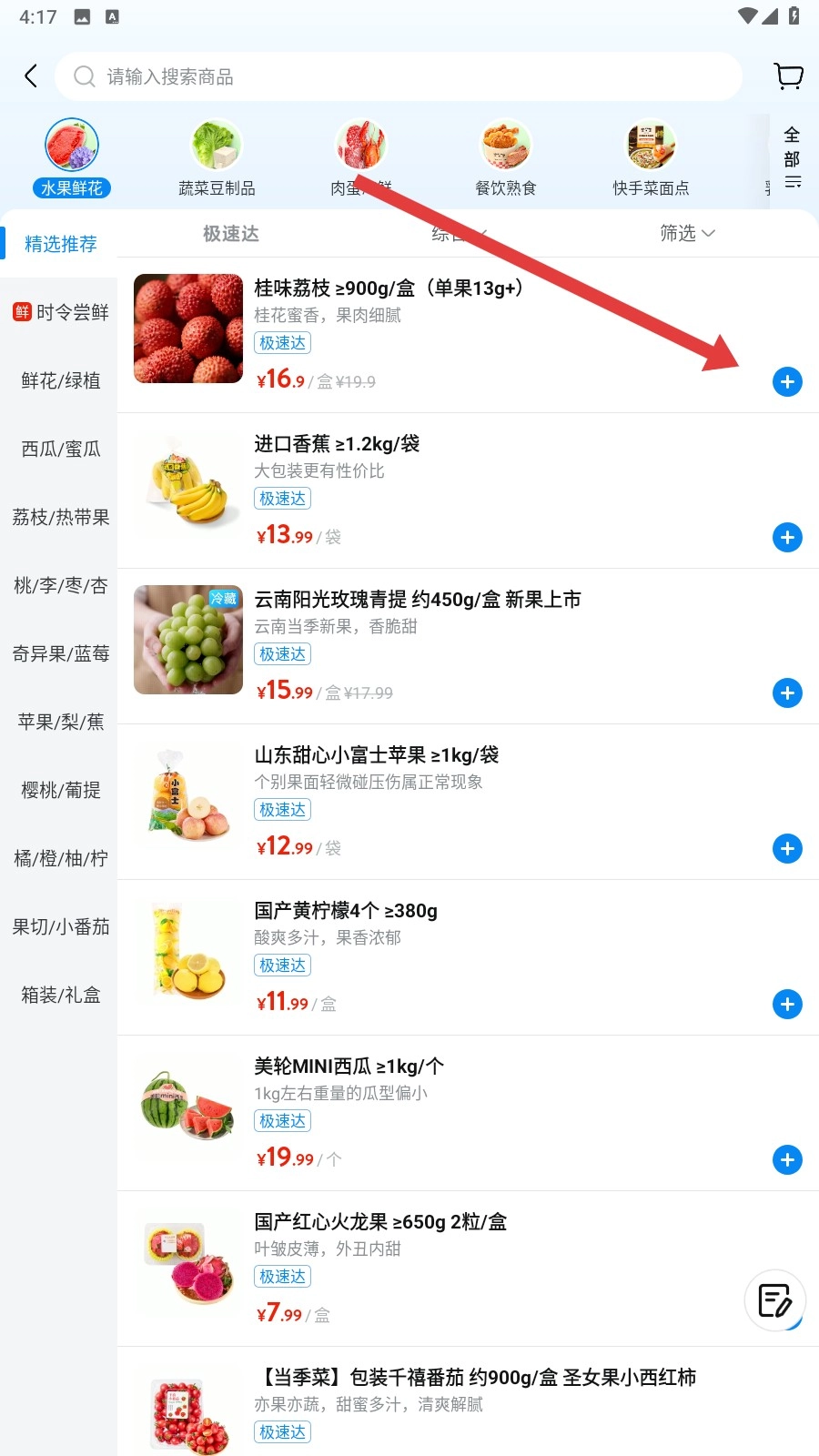Viewport: 819px width, 1456px height.
Task: Select the 快手菜面点 category
Action: click(651, 157)
